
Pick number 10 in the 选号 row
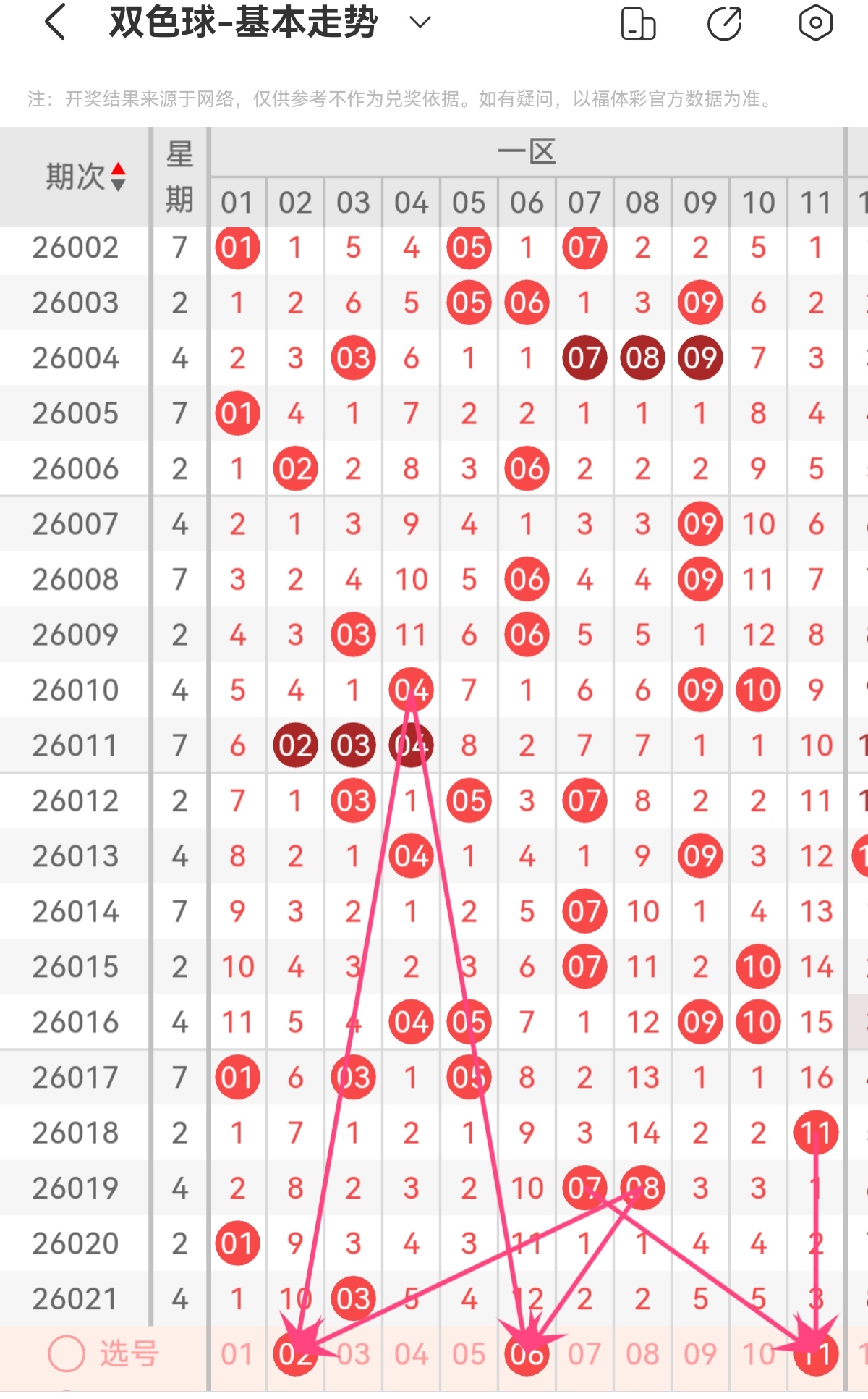click(757, 1354)
